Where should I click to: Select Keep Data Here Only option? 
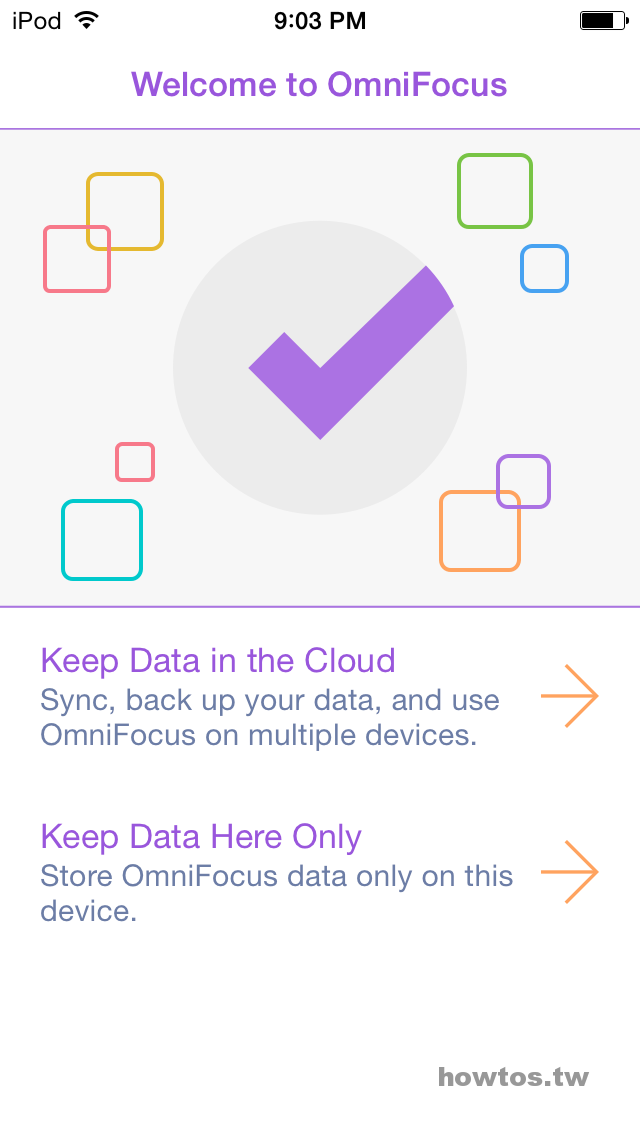(320, 872)
